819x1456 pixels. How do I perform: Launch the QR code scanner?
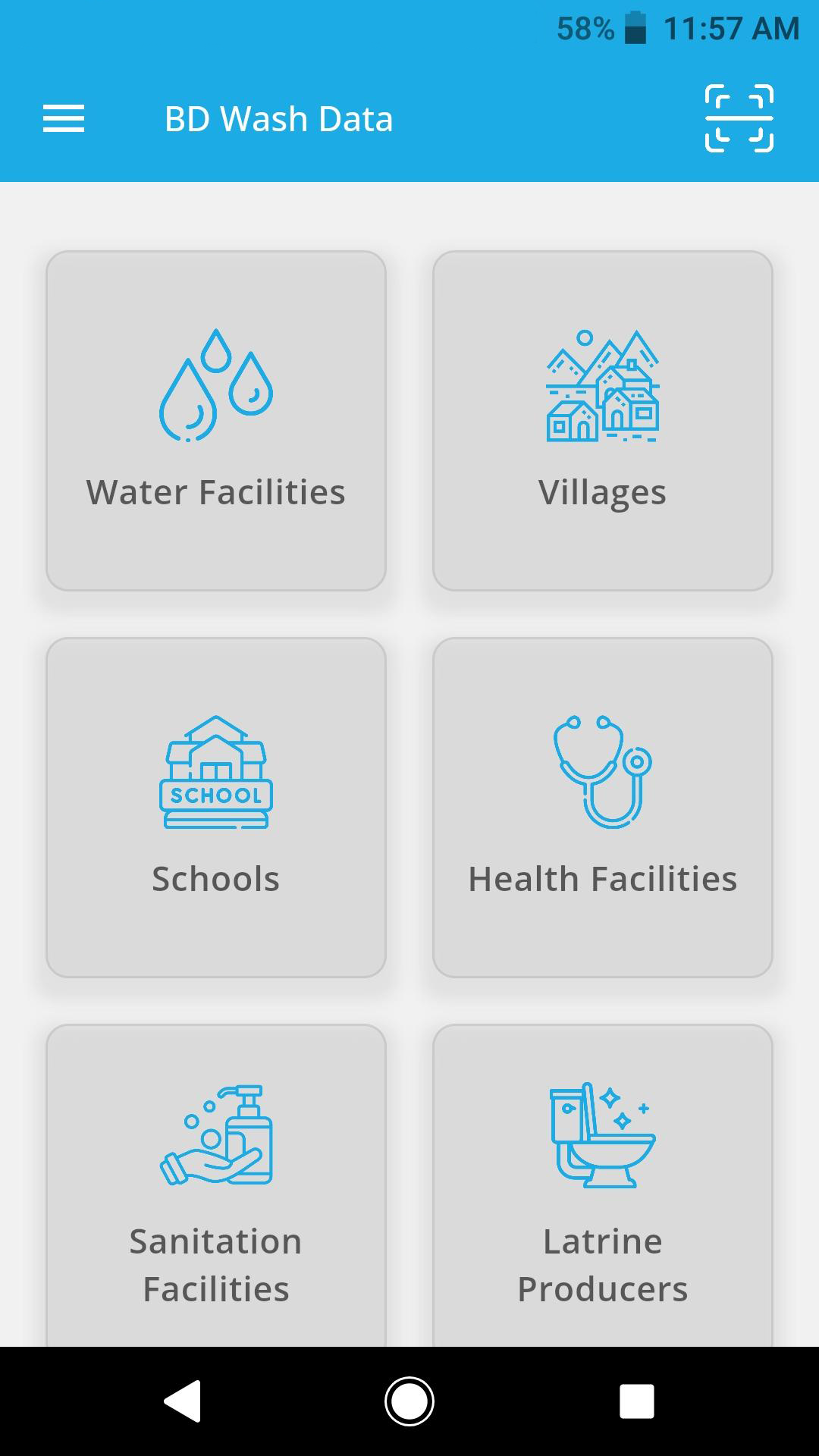click(739, 119)
